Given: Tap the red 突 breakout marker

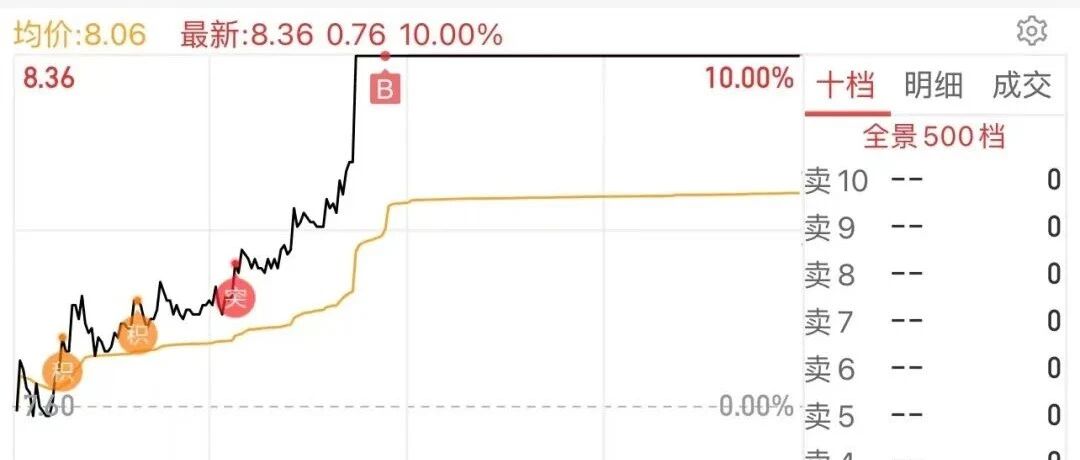Looking at the screenshot, I should tap(236, 298).
